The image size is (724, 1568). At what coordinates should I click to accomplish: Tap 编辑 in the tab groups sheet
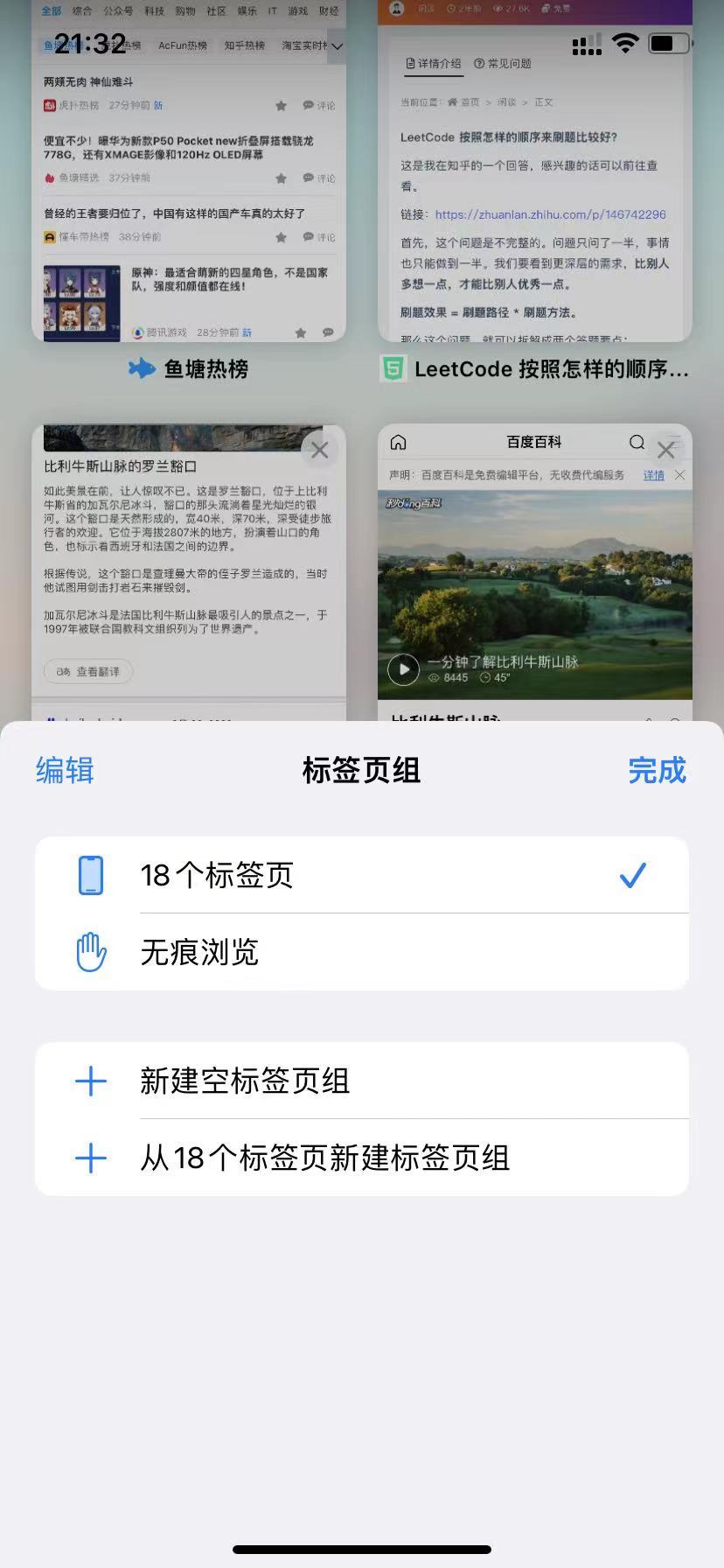point(65,770)
